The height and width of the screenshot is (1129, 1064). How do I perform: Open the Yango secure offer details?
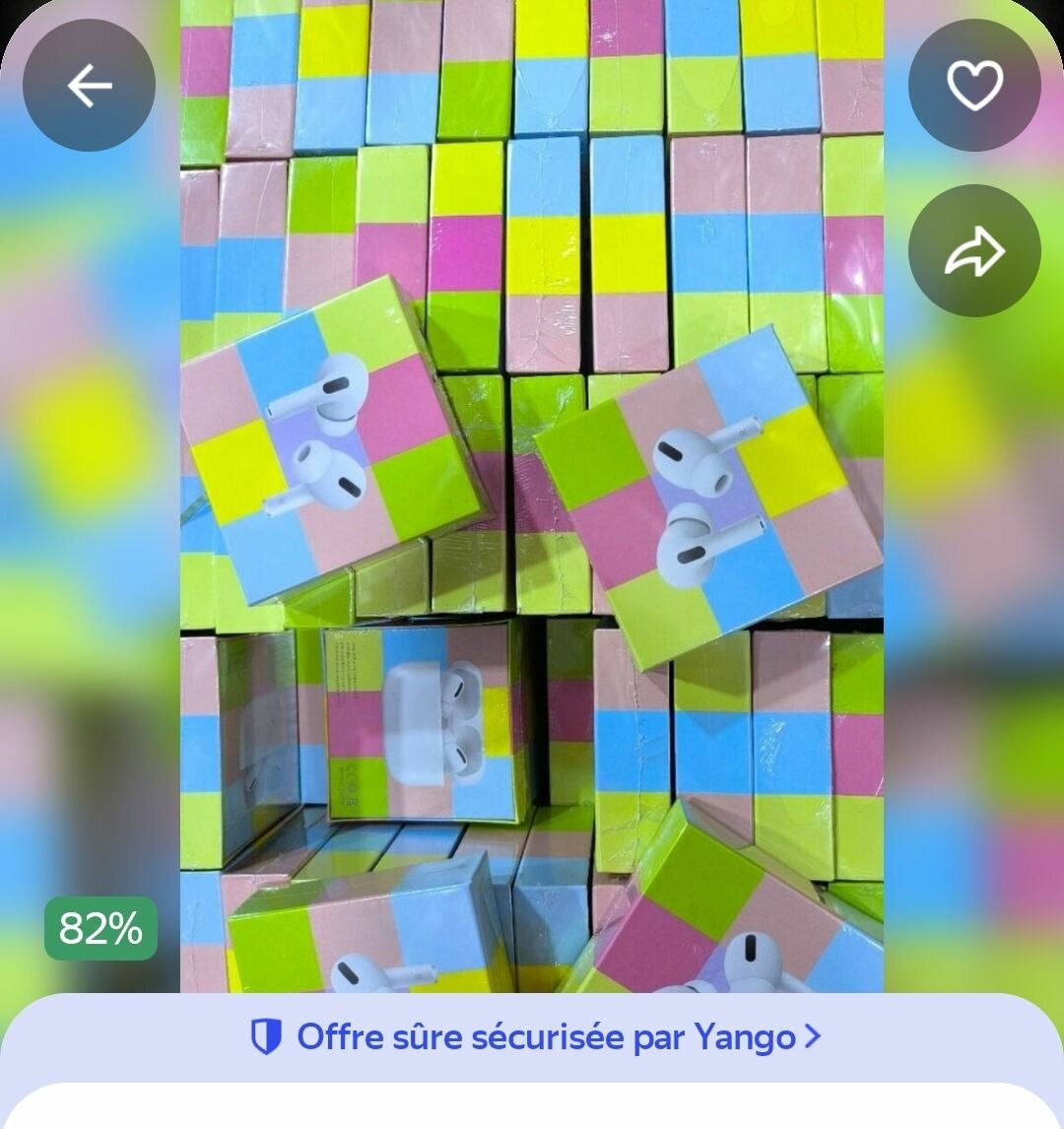pos(534,1036)
